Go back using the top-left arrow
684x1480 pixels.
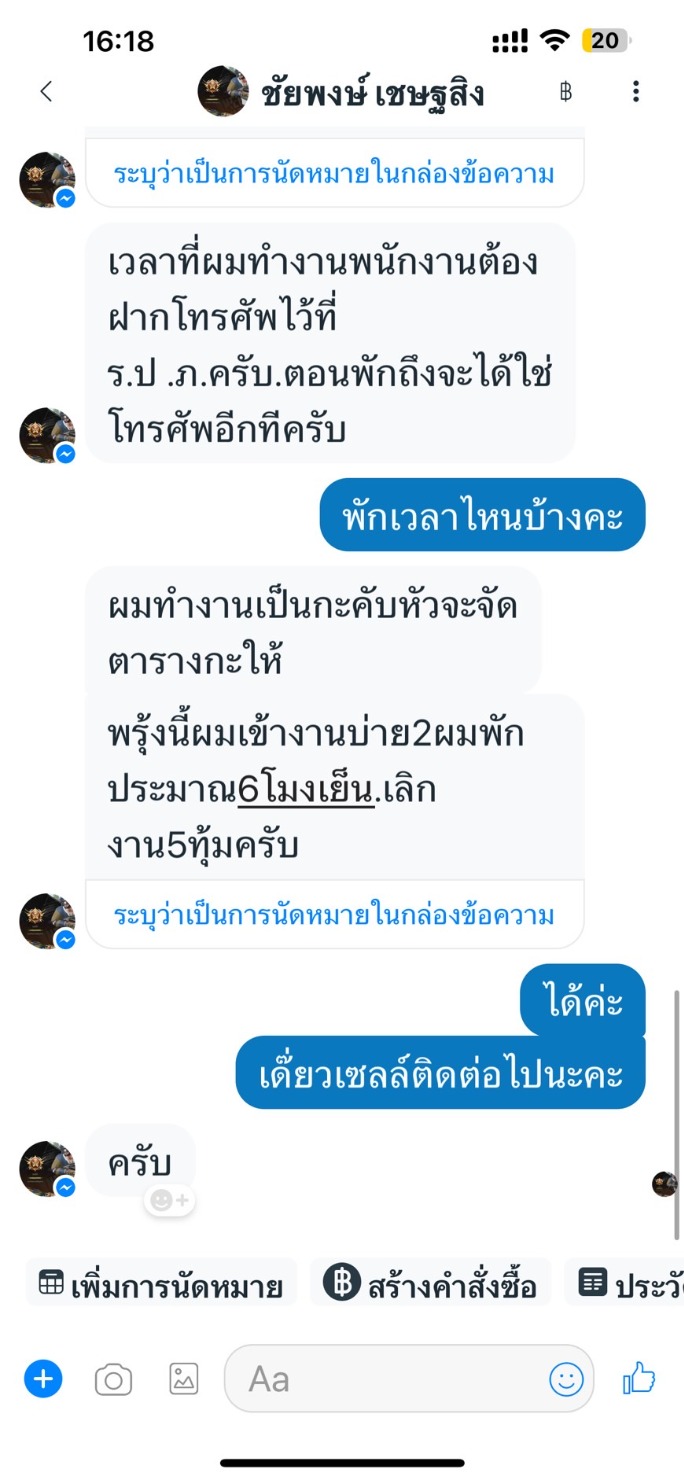pos(46,92)
